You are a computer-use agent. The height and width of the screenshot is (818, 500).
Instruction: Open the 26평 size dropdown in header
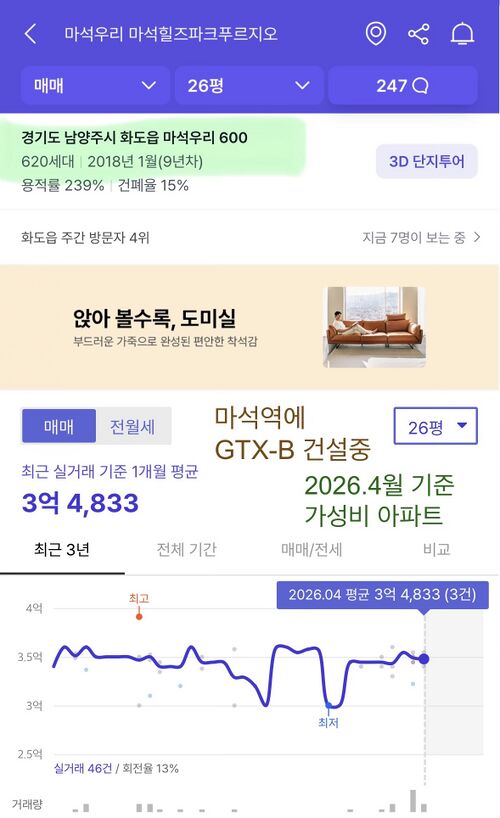click(248, 86)
